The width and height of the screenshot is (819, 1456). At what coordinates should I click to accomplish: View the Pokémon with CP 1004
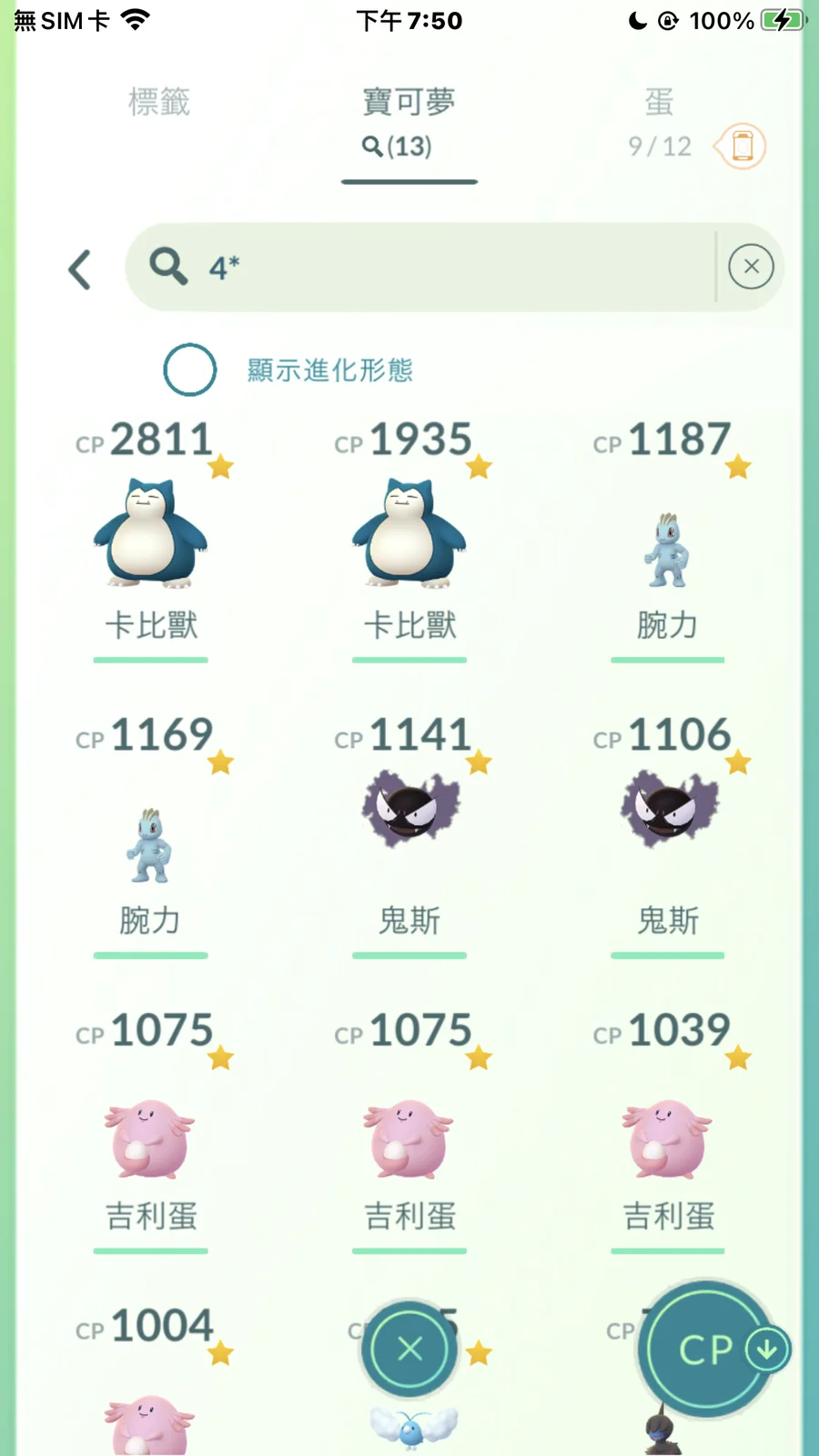[151, 1401]
